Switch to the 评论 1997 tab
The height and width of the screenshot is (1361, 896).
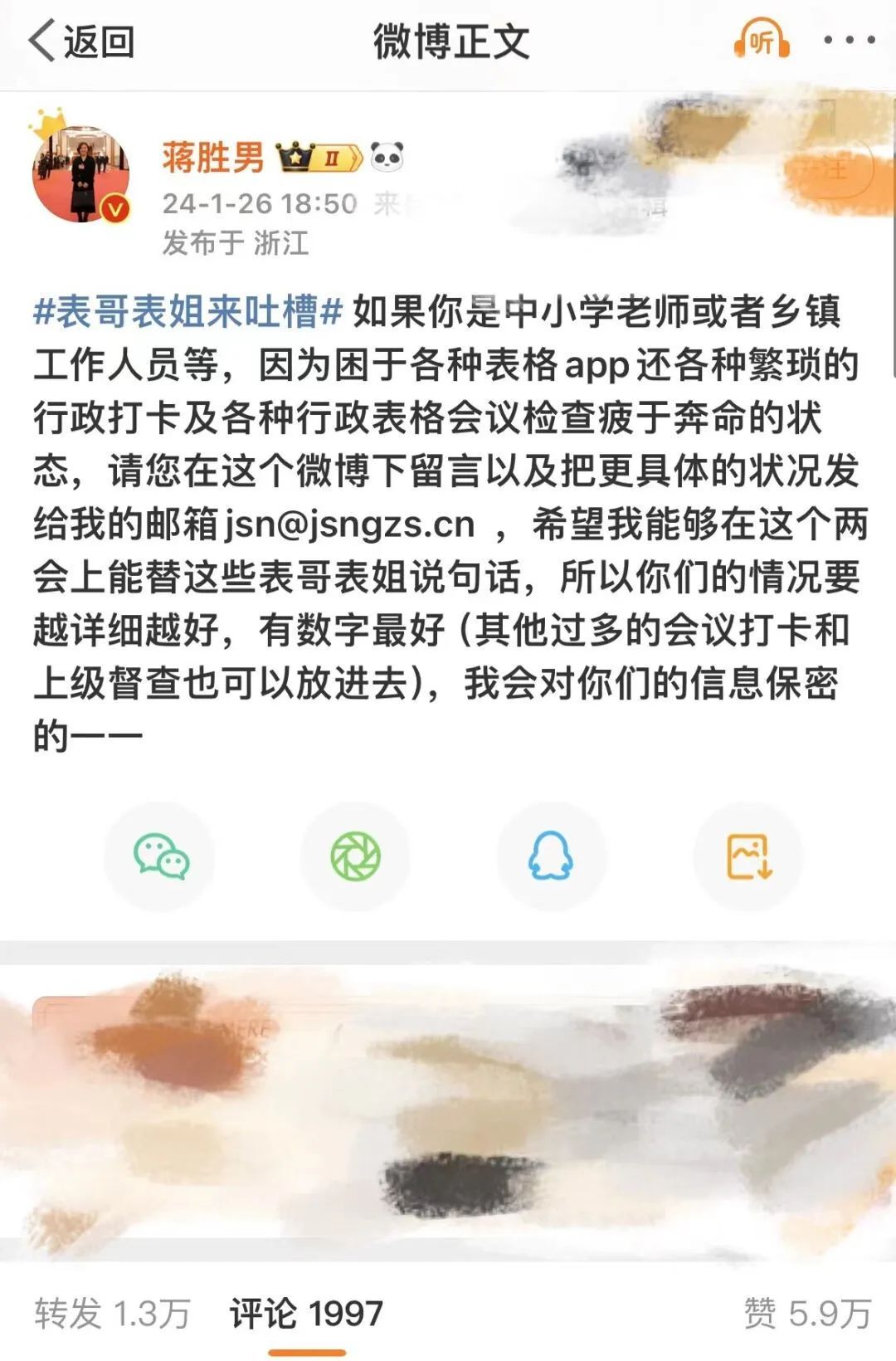[306, 1313]
